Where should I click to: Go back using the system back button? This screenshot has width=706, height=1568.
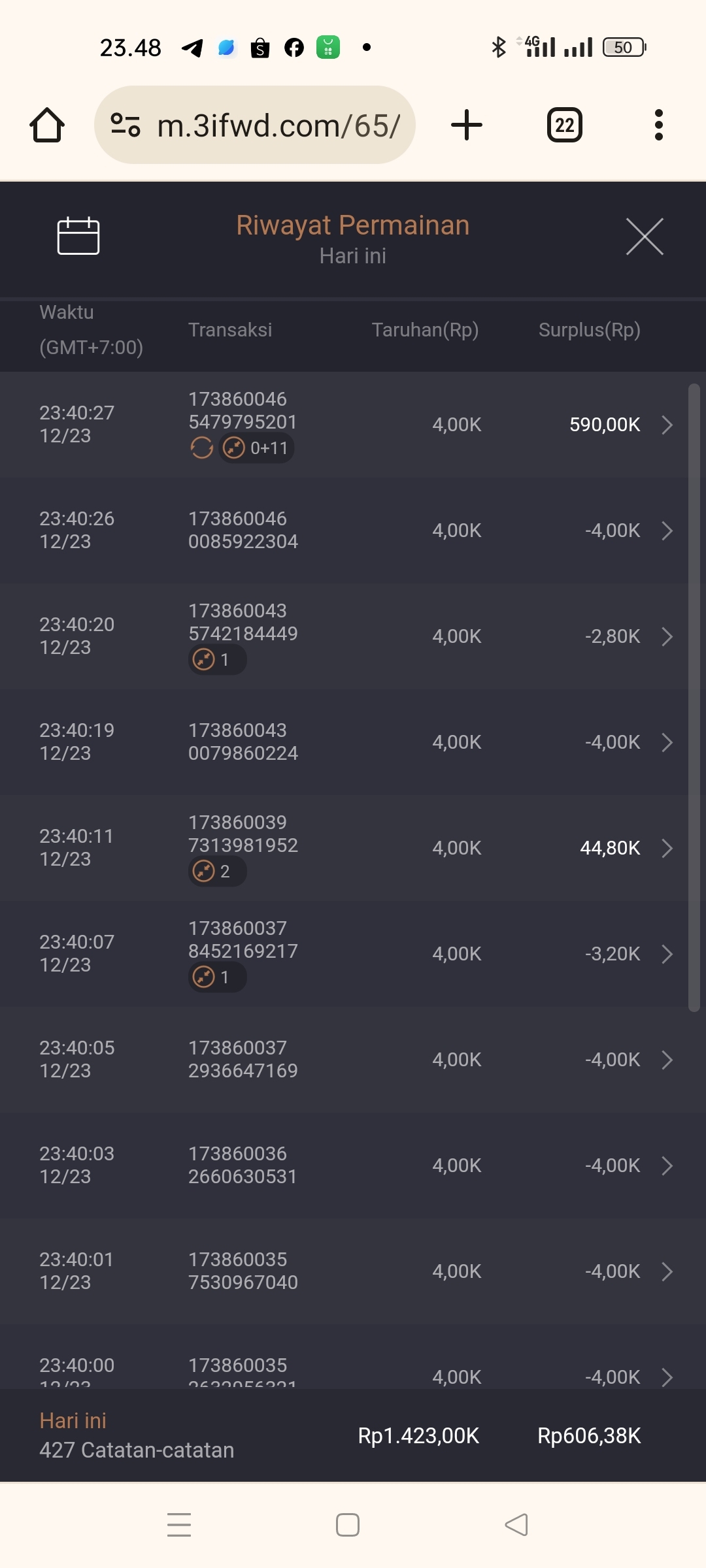516,1525
